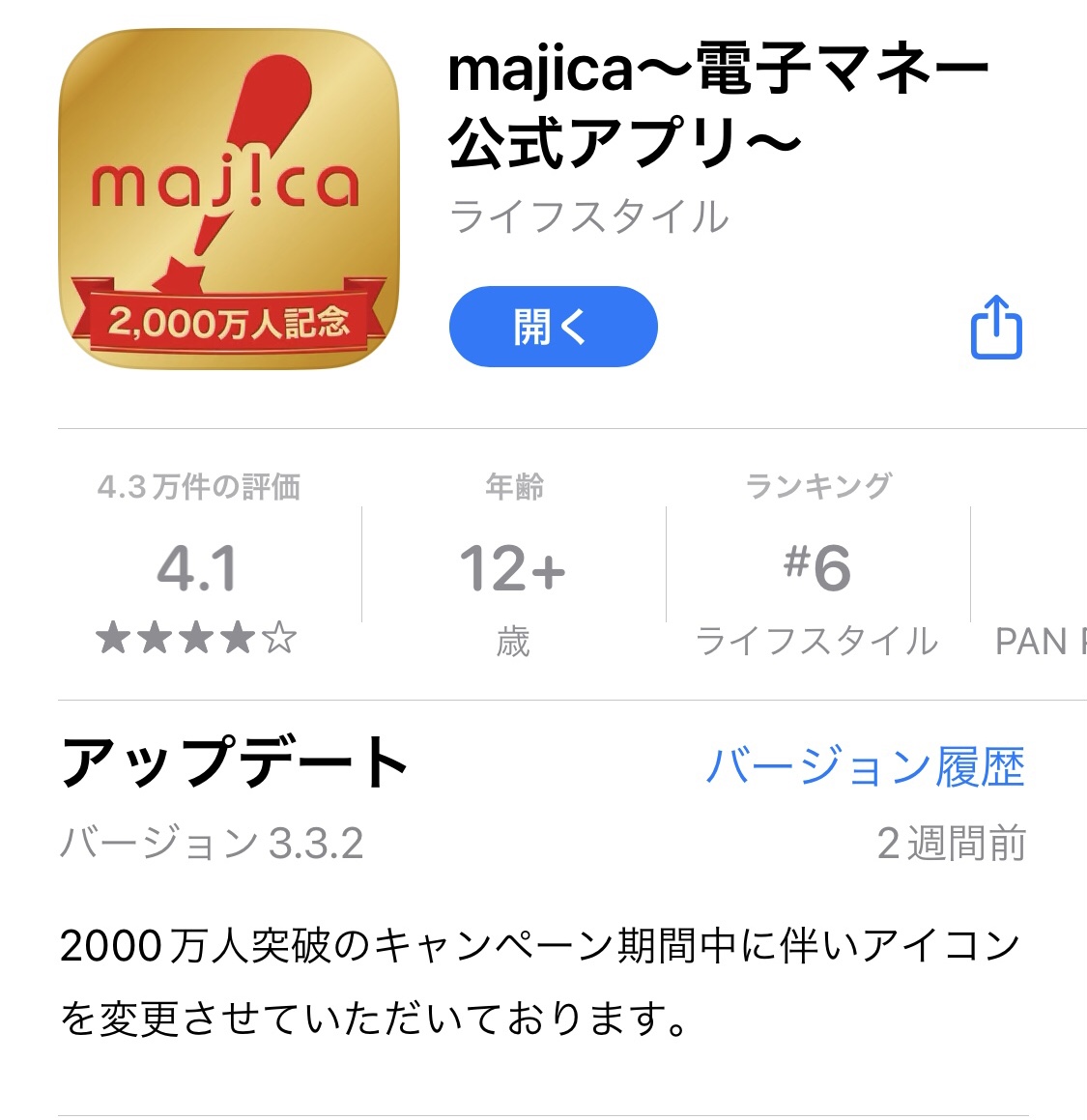Image resolution: width=1087 pixels, height=1120 pixels.
Task: Open バージョン履歴 version history
Action: [x=865, y=765]
